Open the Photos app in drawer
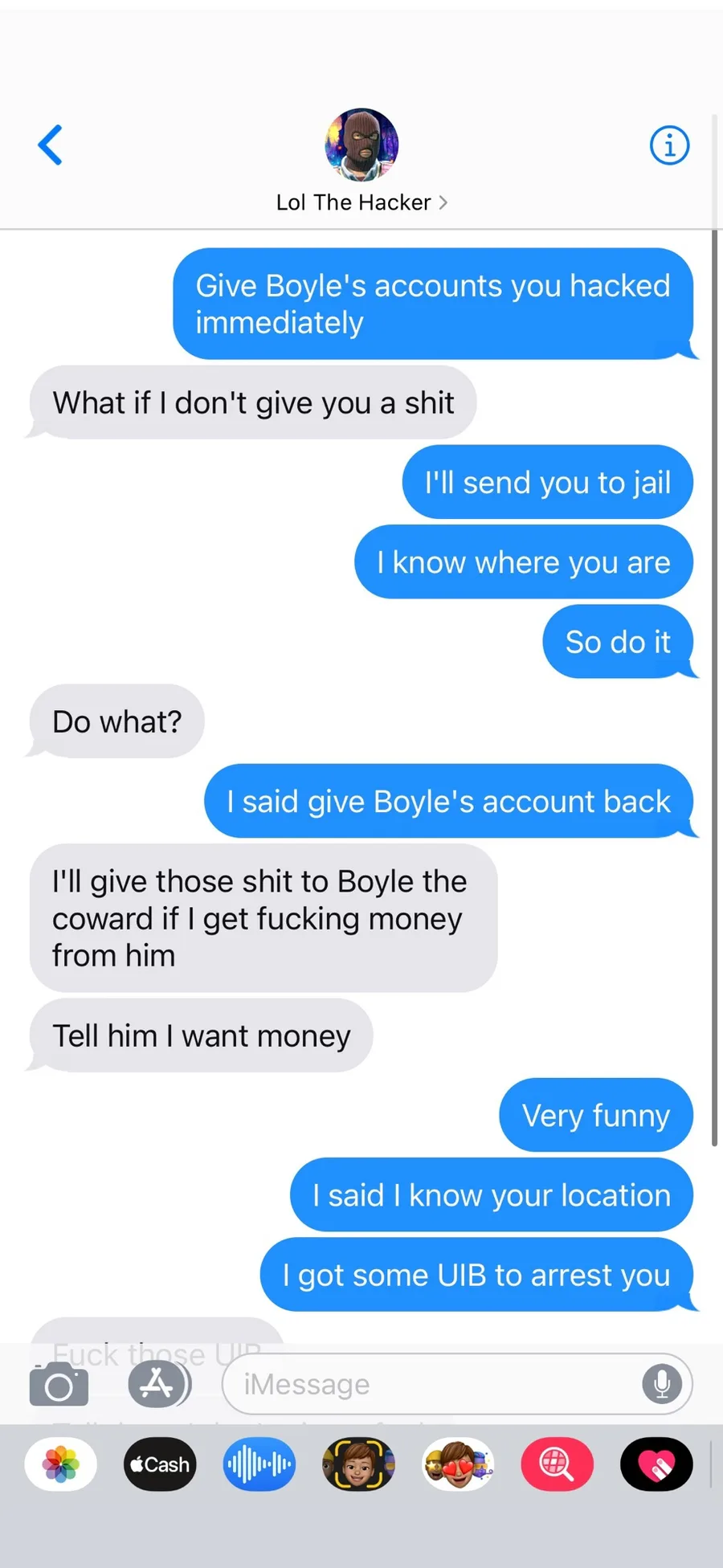723x1568 pixels. 61,1464
